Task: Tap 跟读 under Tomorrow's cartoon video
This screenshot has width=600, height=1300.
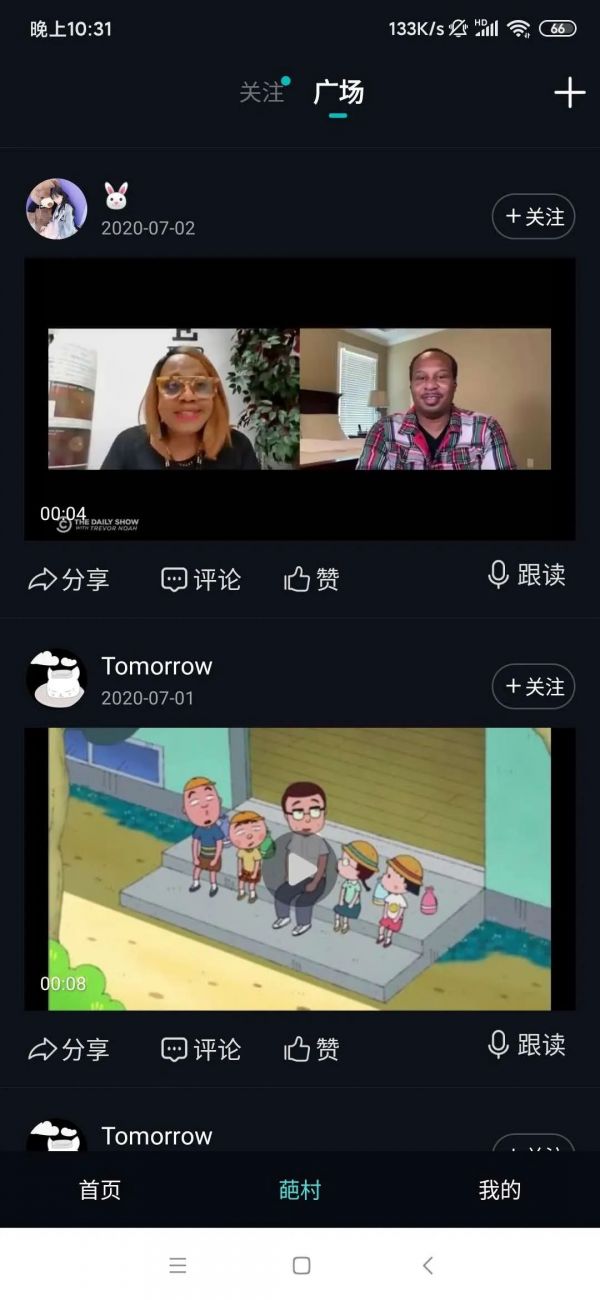Action: coord(526,1045)
